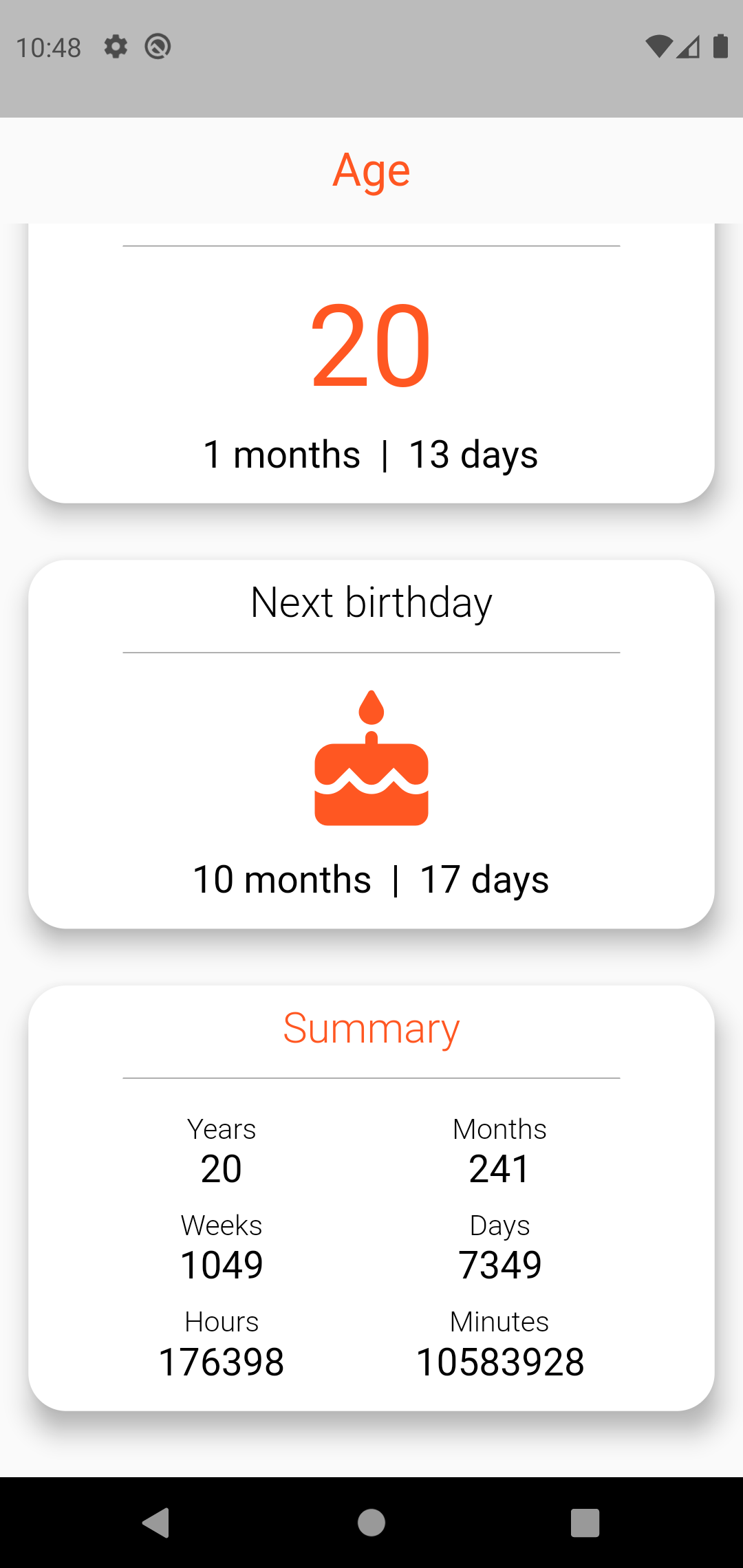Select the Age title header
The height and width of the screenshot is (1568, 743).
click(371, 169)
